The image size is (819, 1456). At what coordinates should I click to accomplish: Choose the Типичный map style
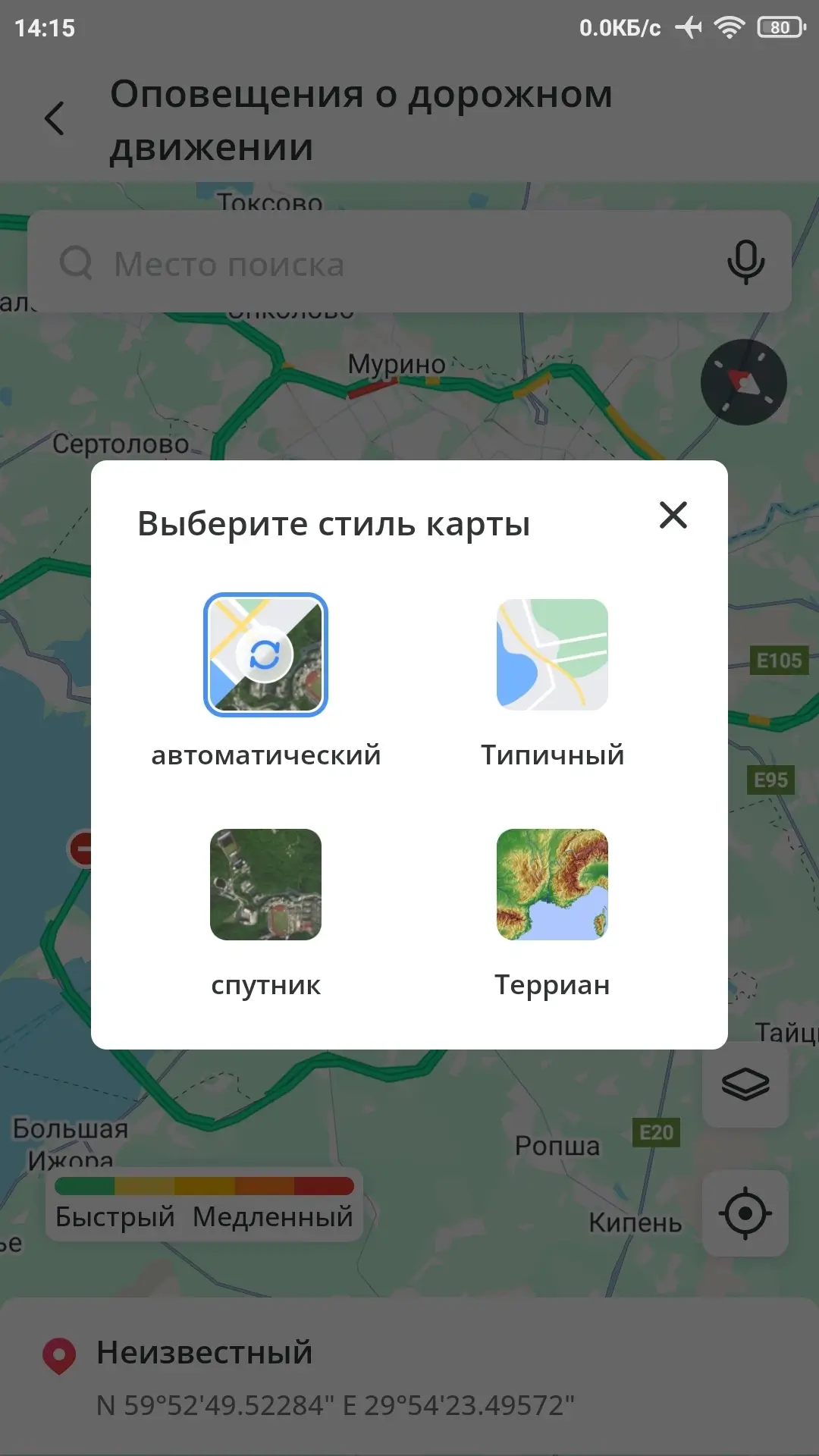pyautogui.click(x=552, y=655)
